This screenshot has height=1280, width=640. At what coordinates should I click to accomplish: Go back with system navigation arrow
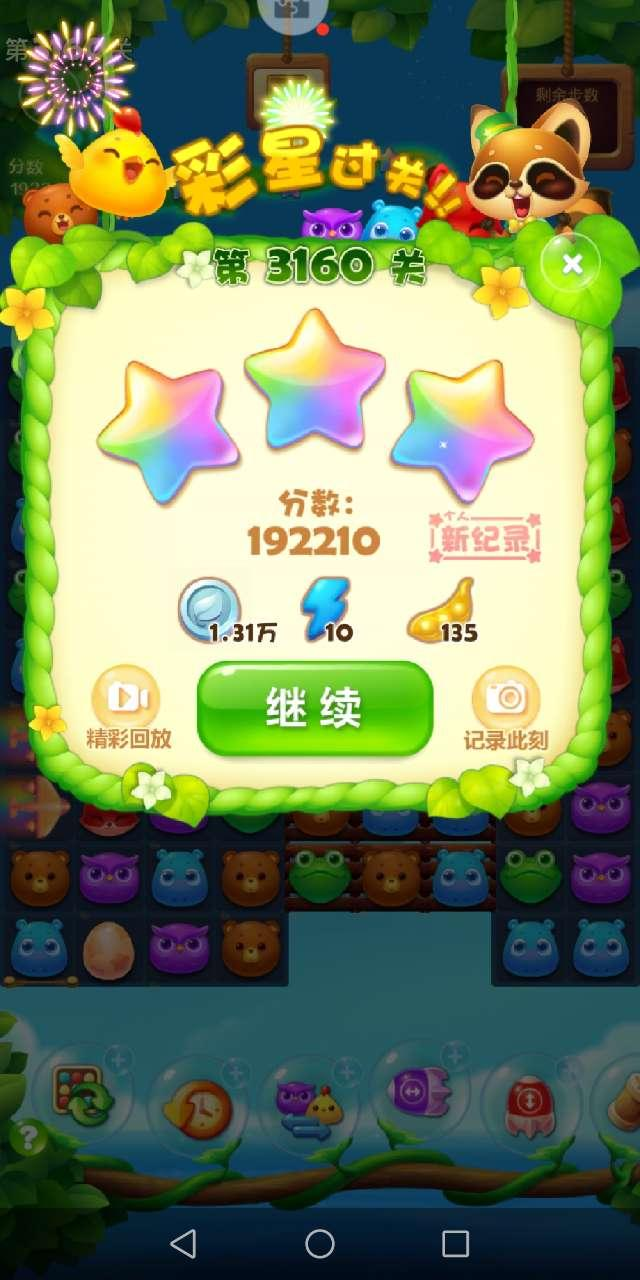pos(183,1243)
